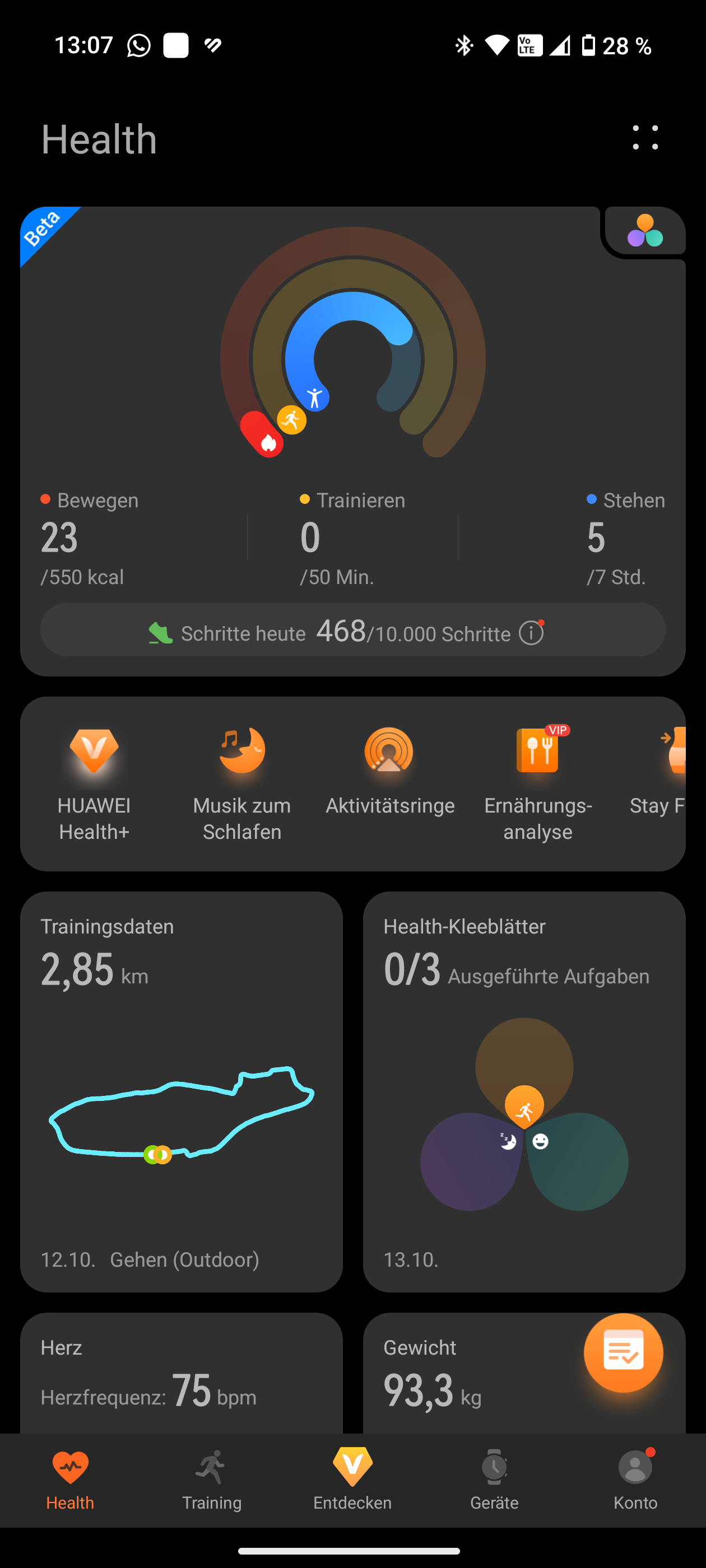706x1568 pixels.
Task: Open Musik zum Schlafen
Action: [x=242, y=783]
